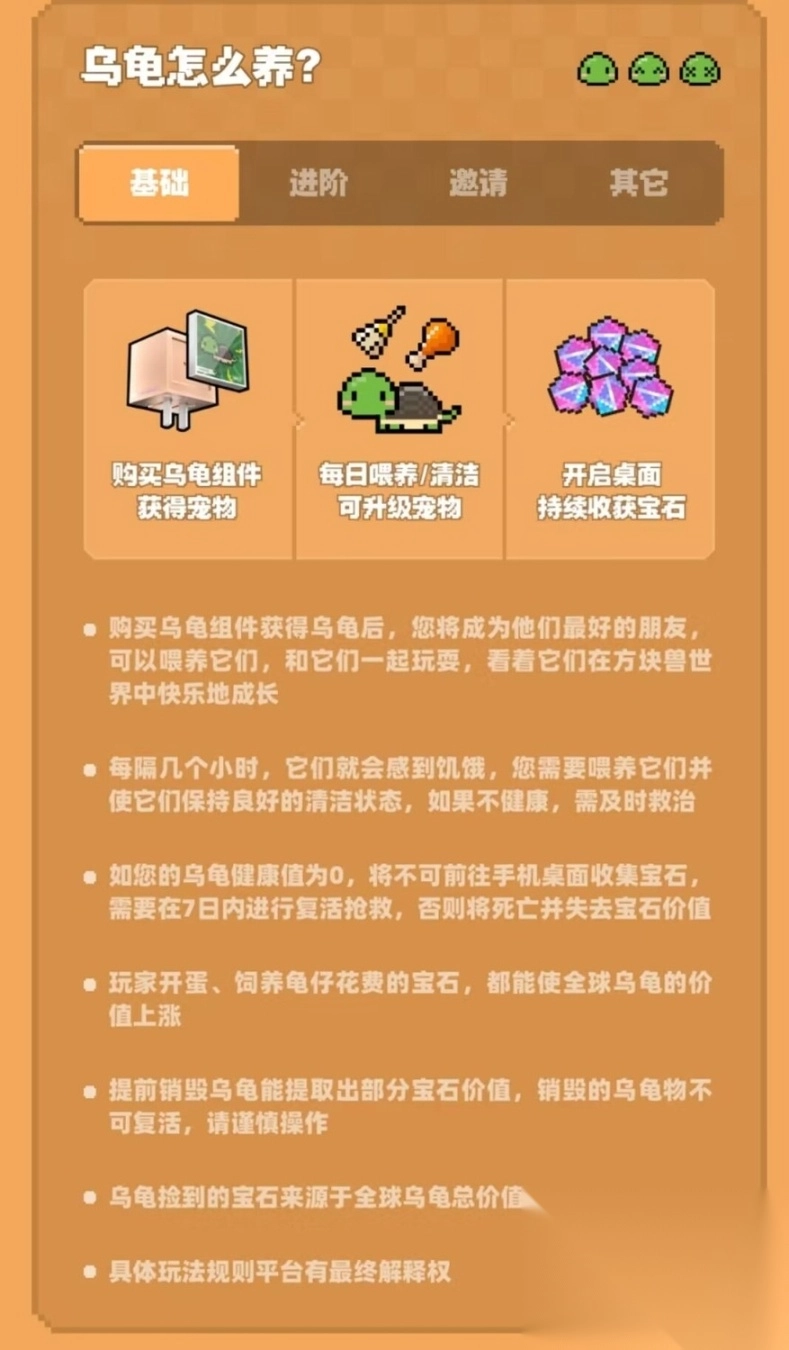
Task: Open the 邀请 tab
Action: coord(478,183)
